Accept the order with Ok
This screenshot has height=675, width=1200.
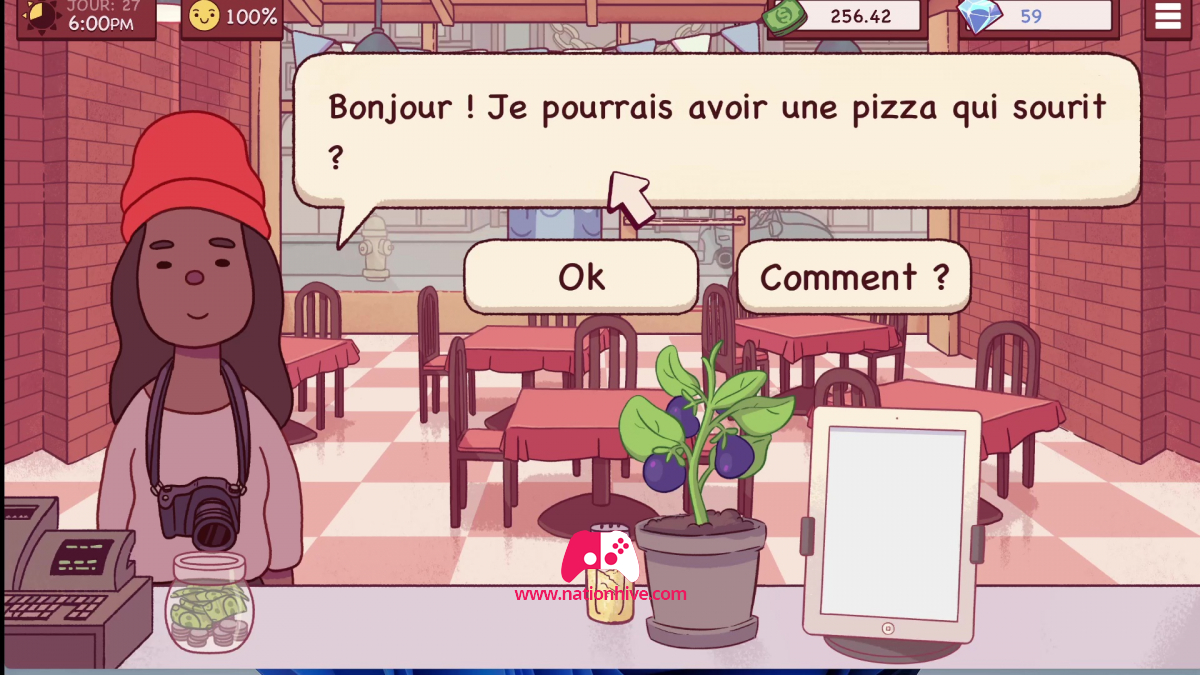point(581,277)
